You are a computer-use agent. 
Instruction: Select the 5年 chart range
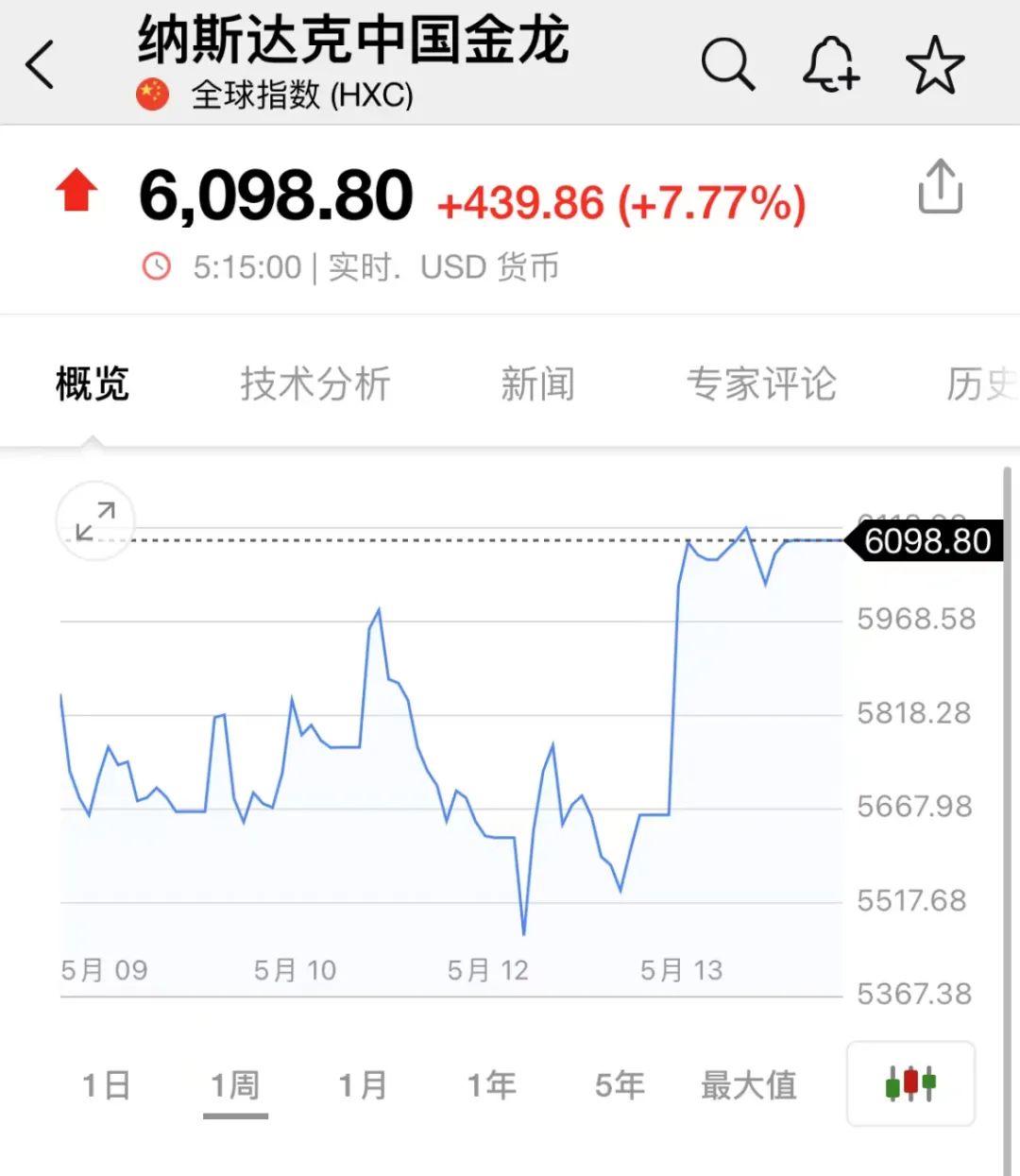(620, 1085)
